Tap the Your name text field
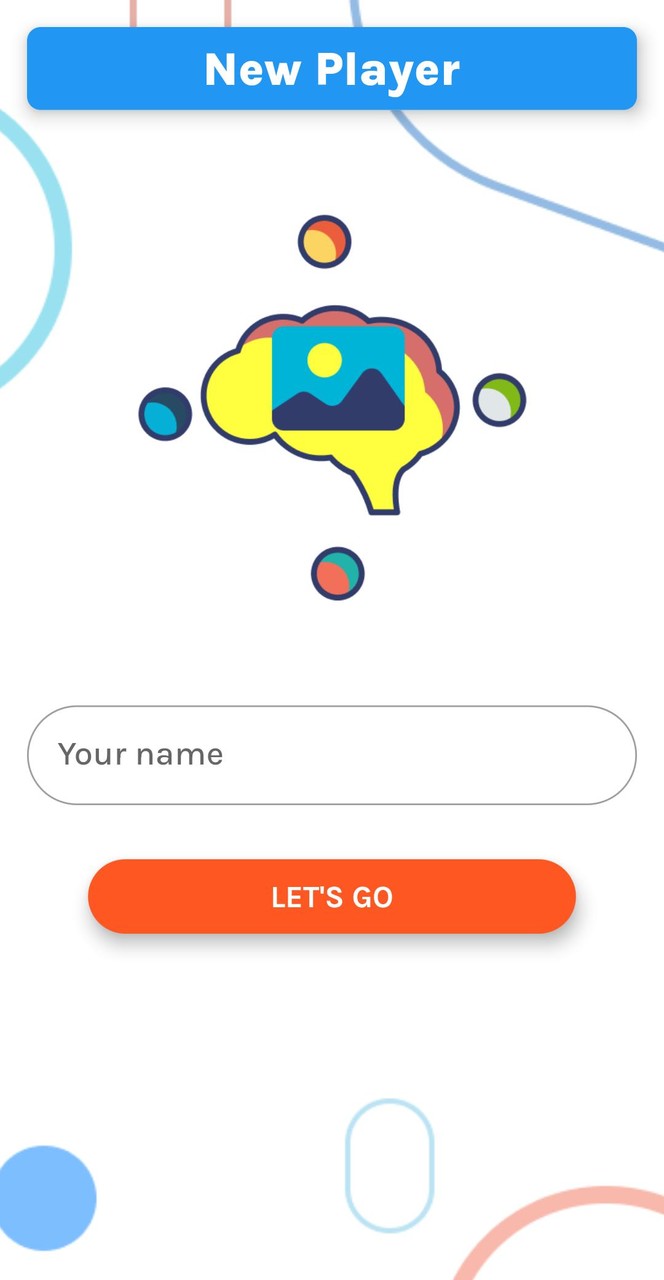 (331, 755)
